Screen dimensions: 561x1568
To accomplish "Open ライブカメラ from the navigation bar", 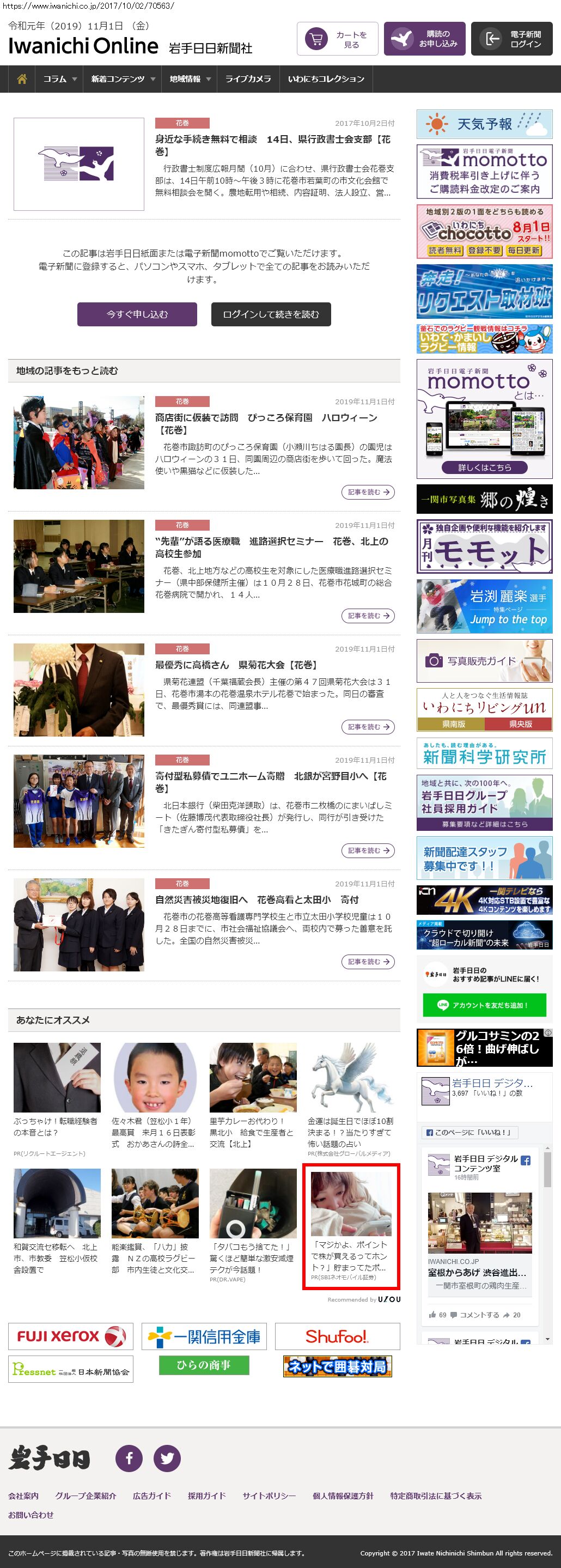I will (248, 79).
